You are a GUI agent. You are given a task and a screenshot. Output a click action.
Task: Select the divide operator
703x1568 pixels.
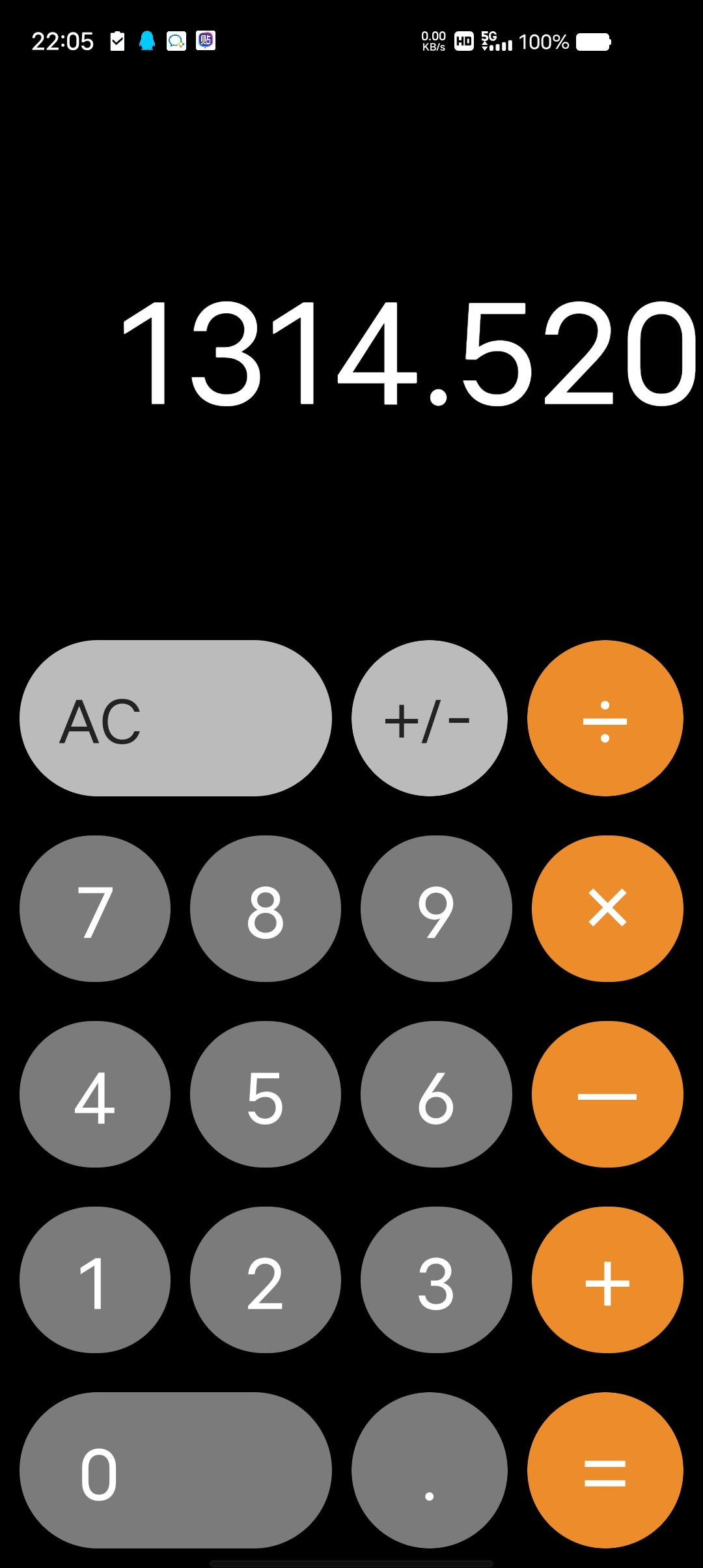pos(605,718)
